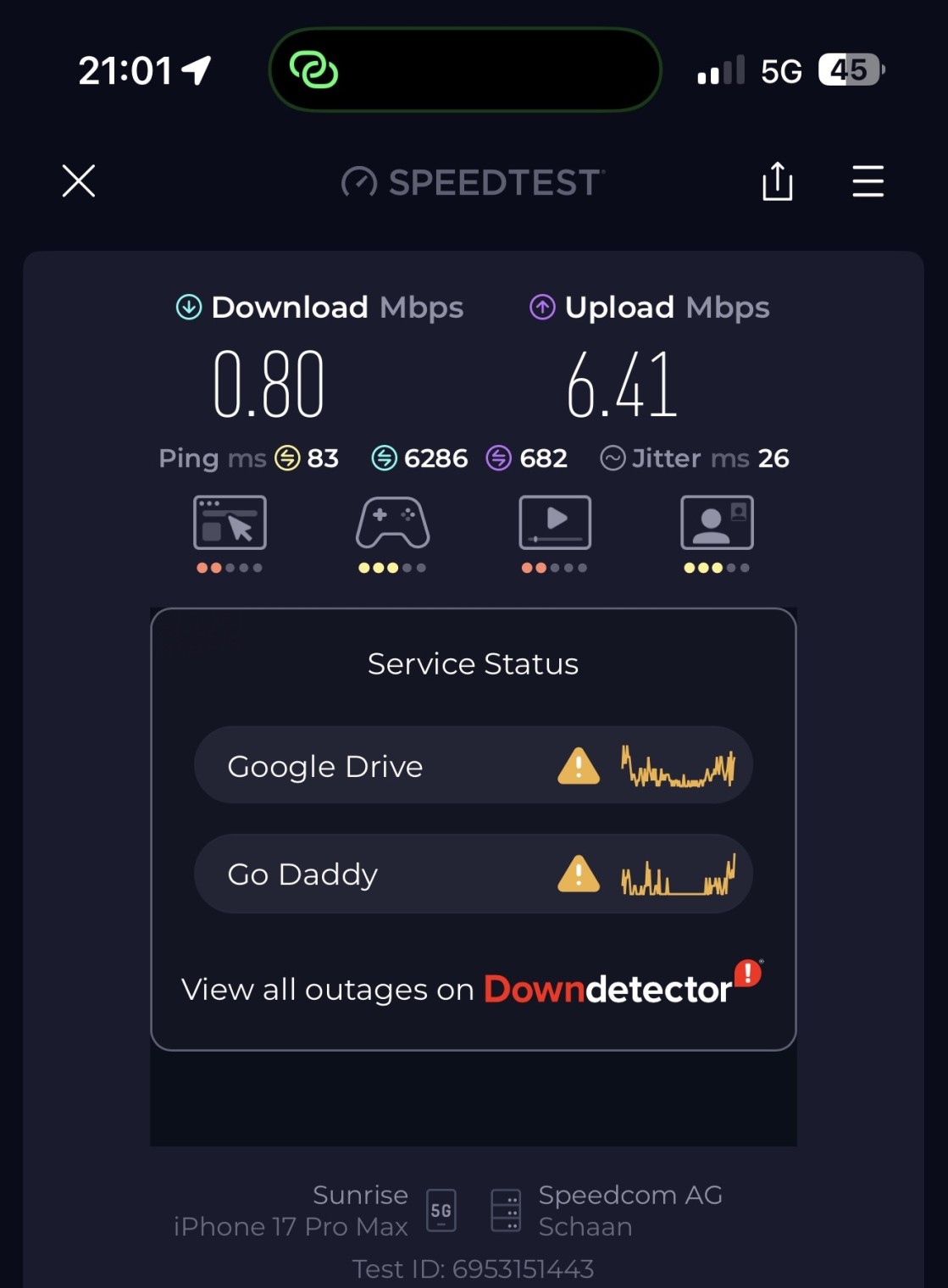The width and height of the screenshot is (948, 1288).
Task: Open the hamburger menu
Action: [868, 181]
